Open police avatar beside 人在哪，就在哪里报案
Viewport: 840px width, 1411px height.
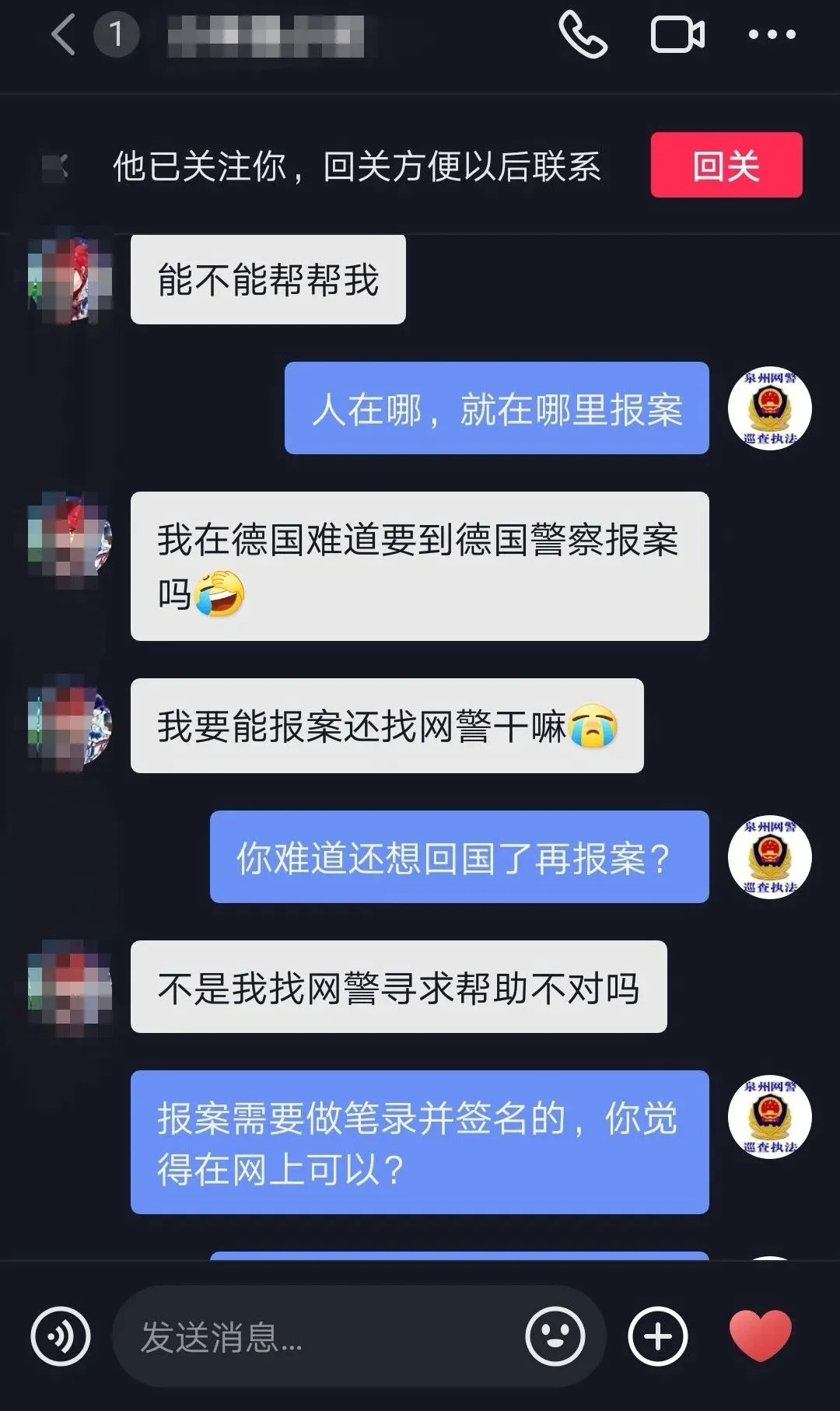(769, 408)
